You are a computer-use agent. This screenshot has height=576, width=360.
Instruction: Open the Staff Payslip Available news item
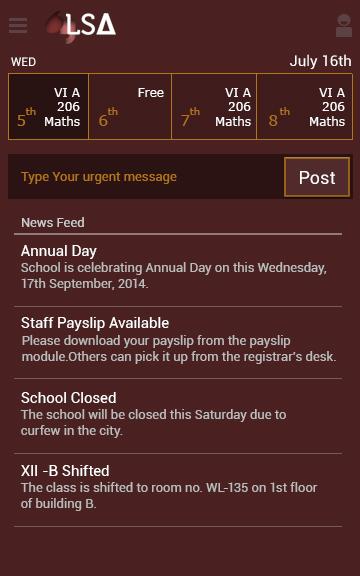pos(178,342)
